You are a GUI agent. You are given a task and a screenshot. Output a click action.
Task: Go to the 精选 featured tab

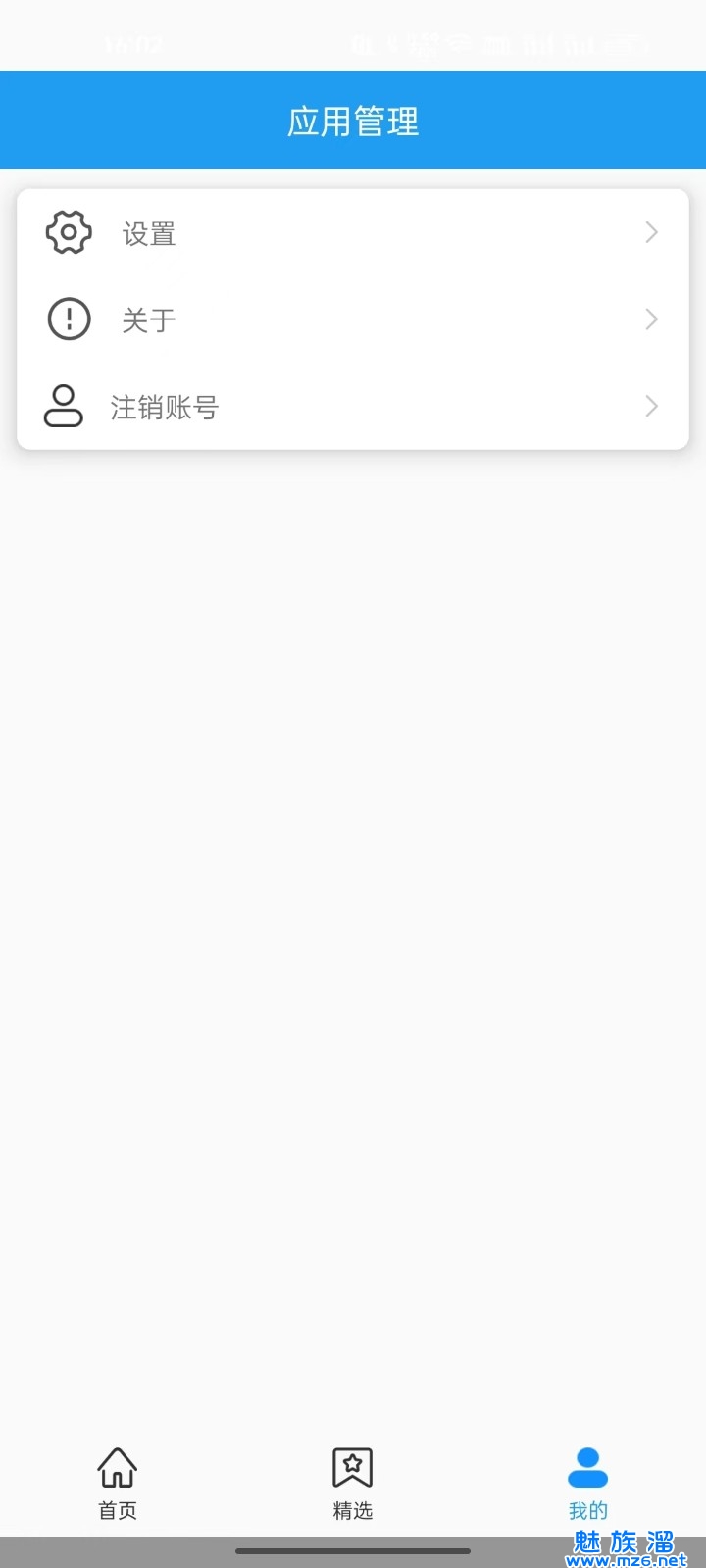tap(353, 1484)
